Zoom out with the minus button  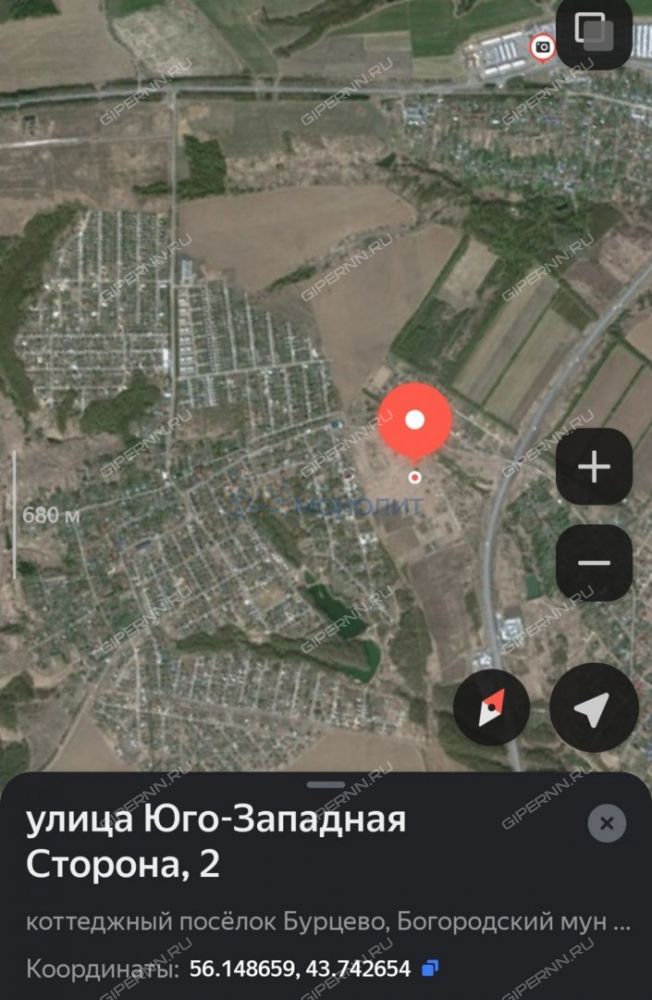pos(594,563)
